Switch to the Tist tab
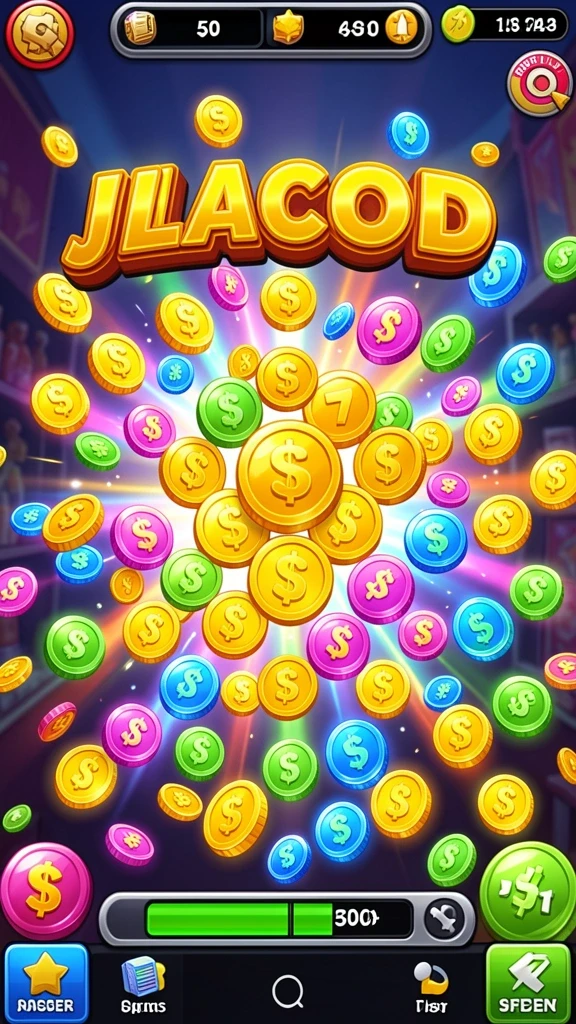The image size is (576, 1024). point(432,987)
